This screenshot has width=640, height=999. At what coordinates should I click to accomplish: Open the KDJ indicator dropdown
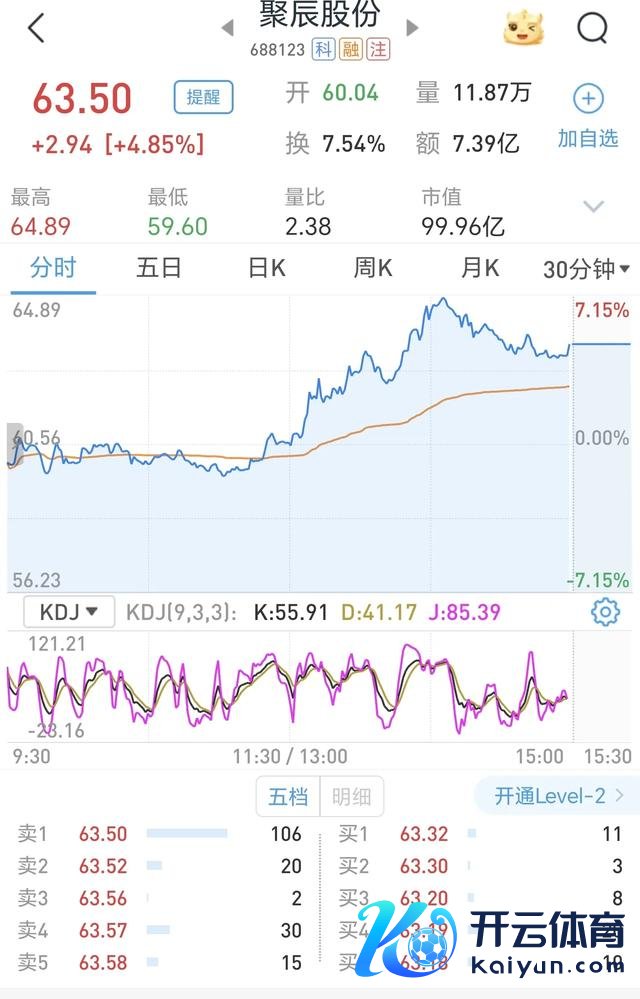click(68, 611)
